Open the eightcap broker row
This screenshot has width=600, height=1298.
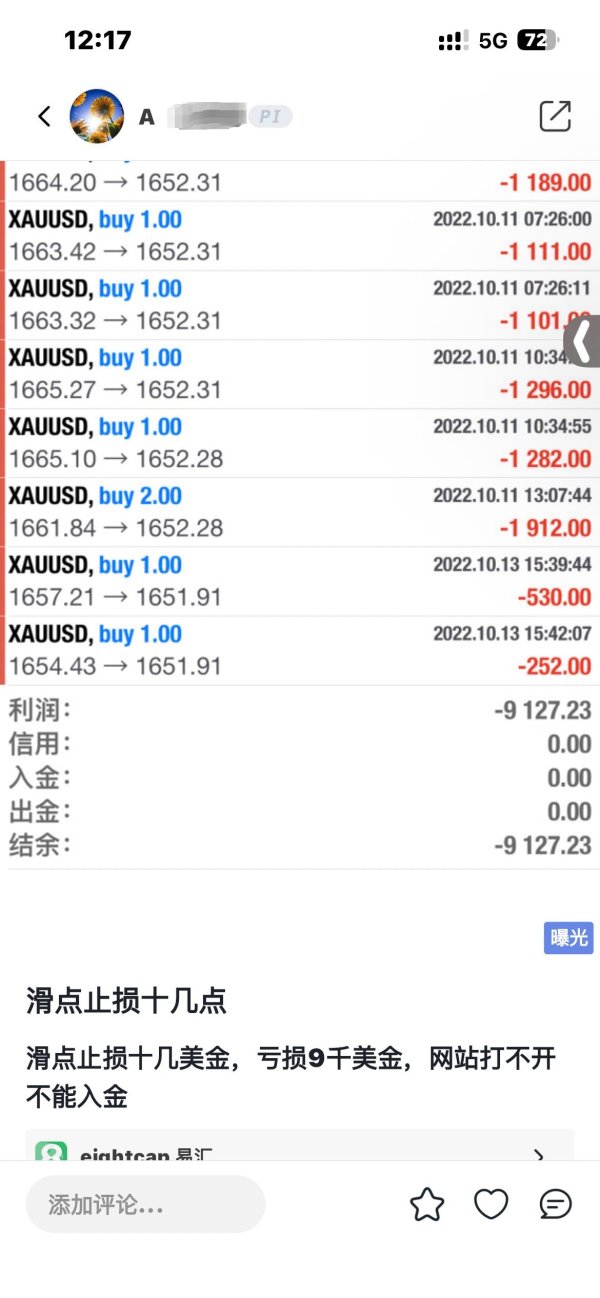[x=300, y=1148]
